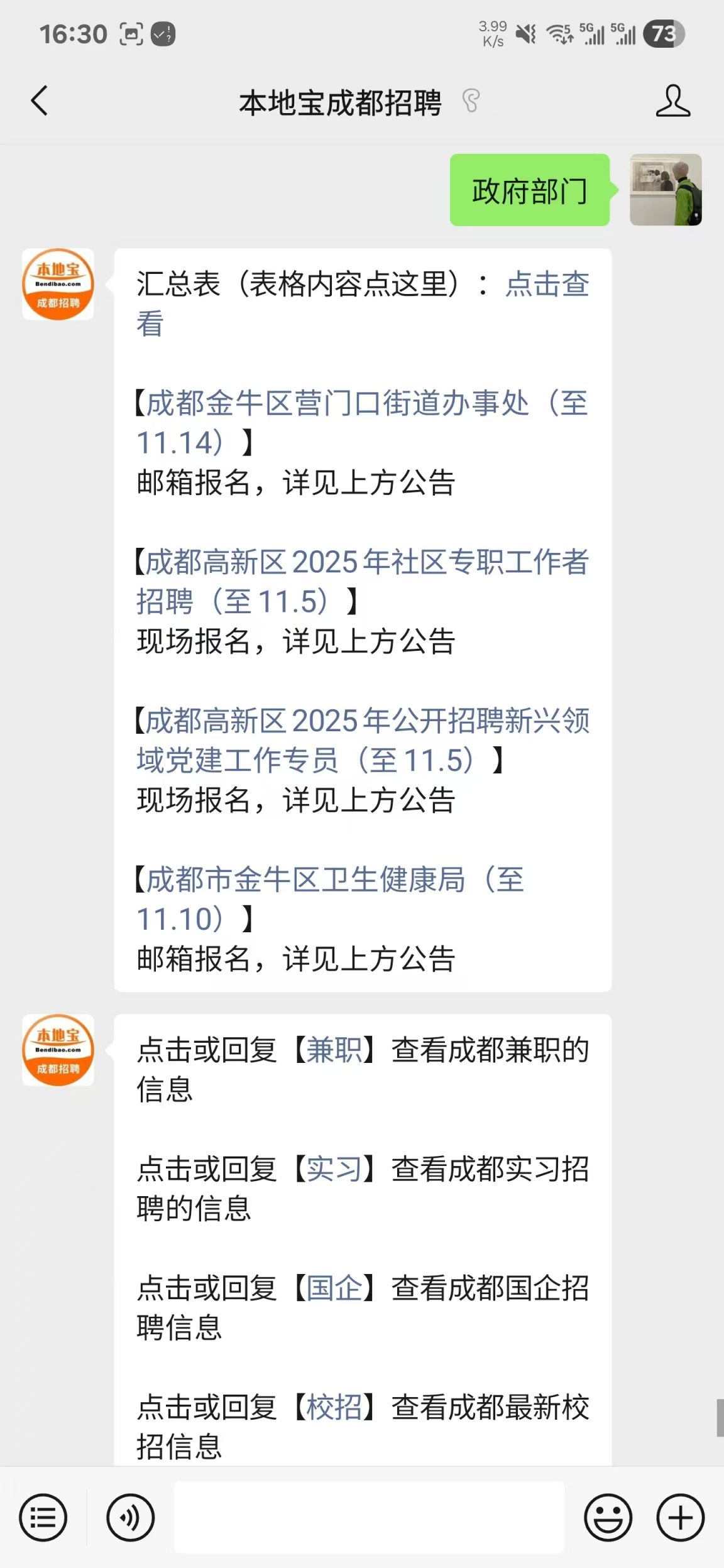Focus the message text field
The width and height of the screenshot is (724, 1568).
(369, 1518)
